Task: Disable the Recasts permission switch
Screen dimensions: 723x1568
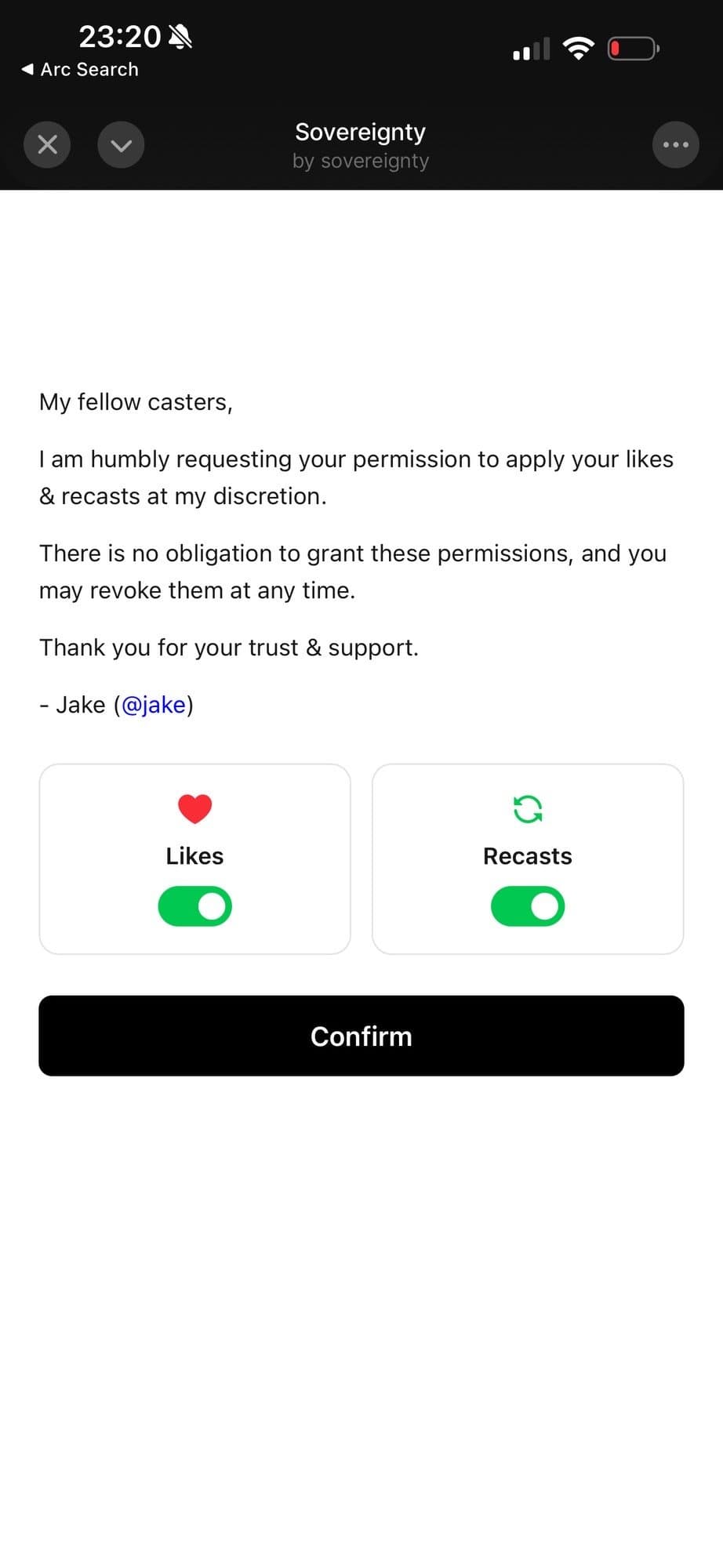Action: coord(528,906)
